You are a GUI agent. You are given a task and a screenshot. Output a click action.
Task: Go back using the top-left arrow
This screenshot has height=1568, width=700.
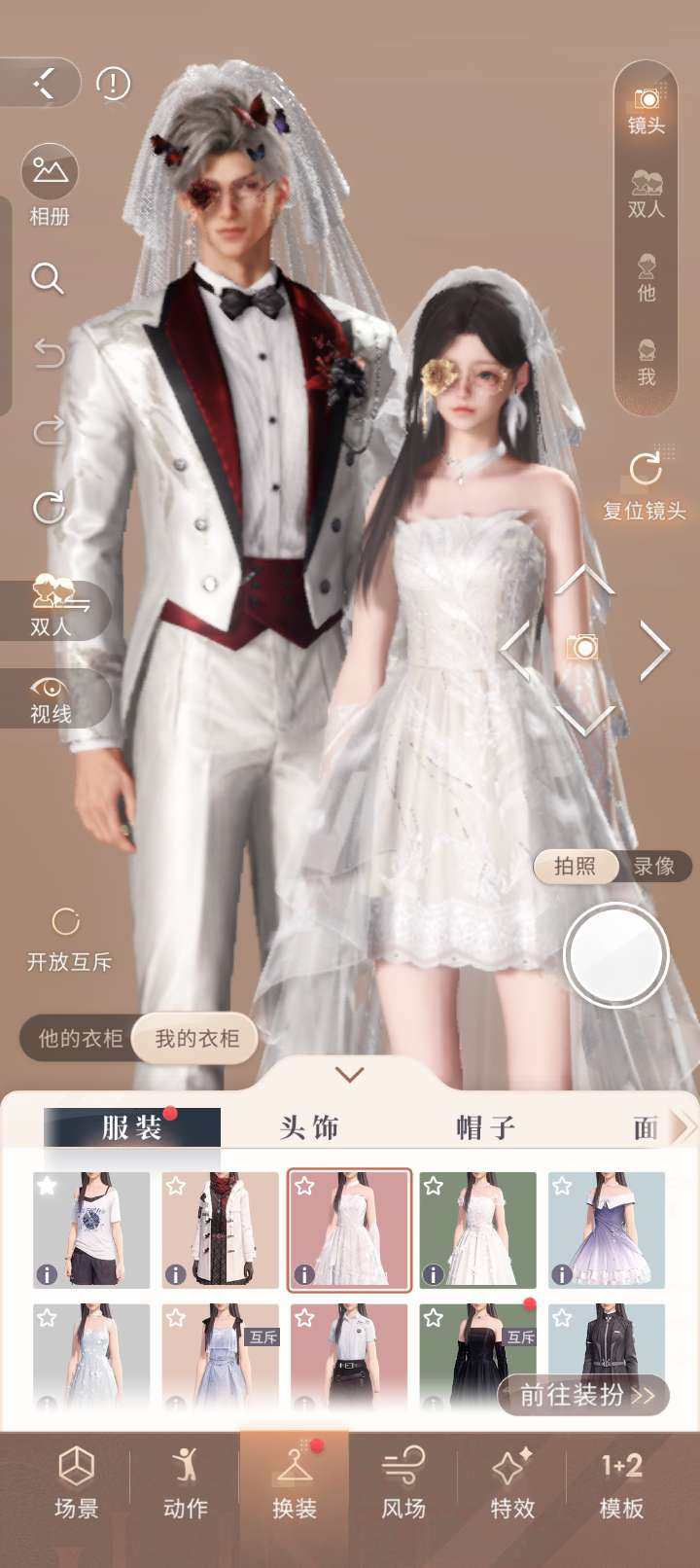43,84
